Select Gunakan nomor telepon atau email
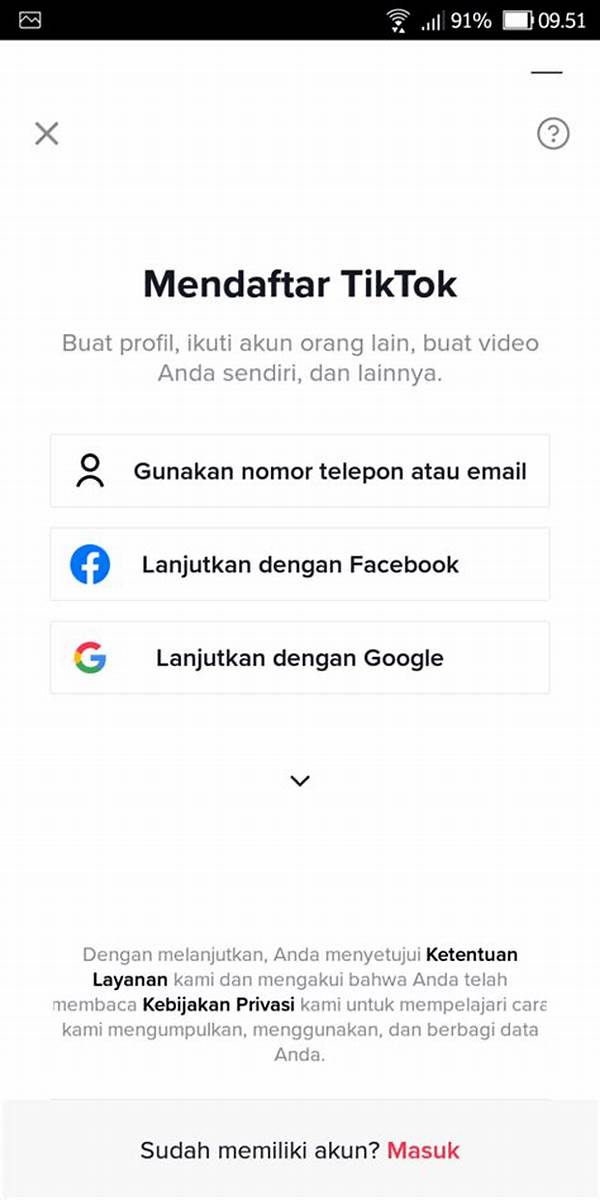This screenshot has height=1200, width=600. pyautogui.click(x=300, y=471)
